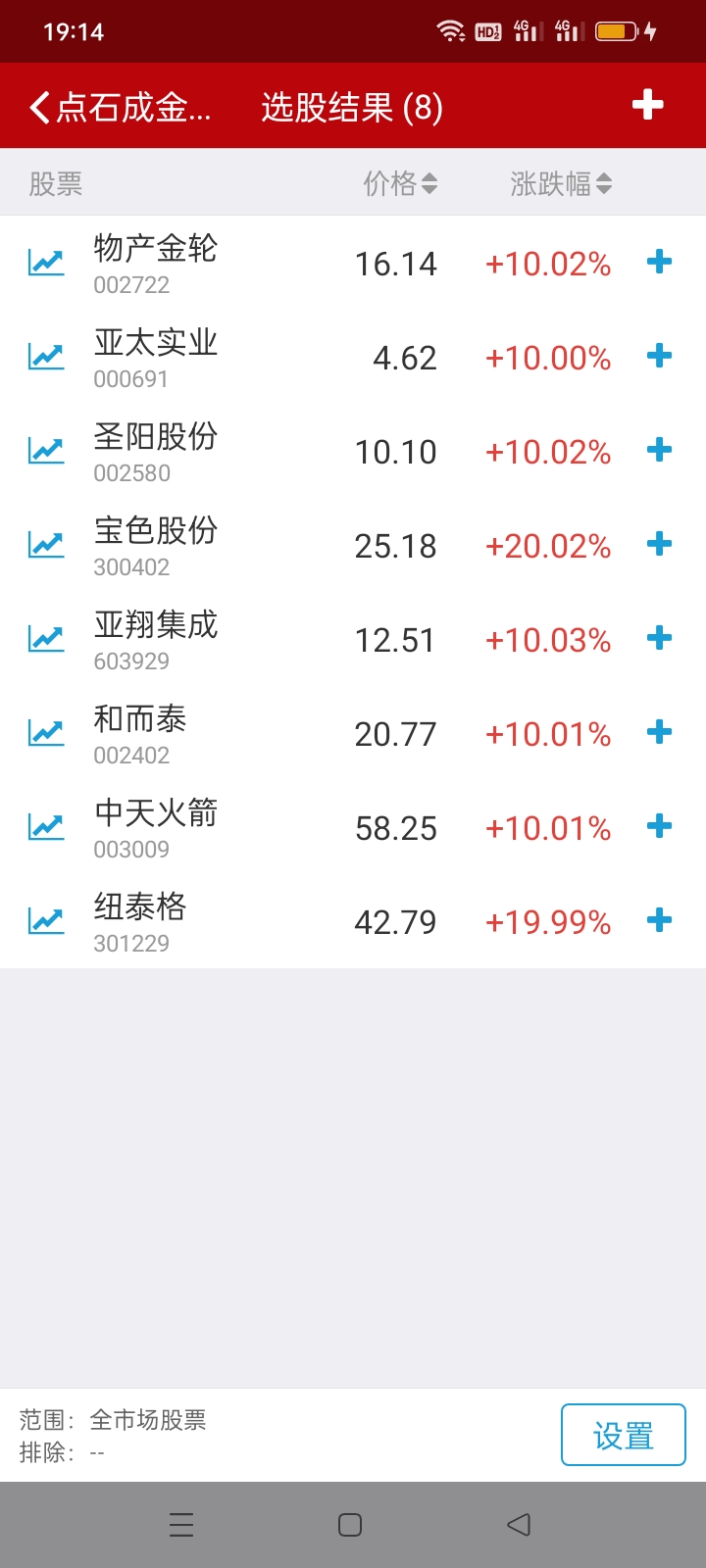
Task: Add 纽泰格 to watchlist
Action: 660,920
